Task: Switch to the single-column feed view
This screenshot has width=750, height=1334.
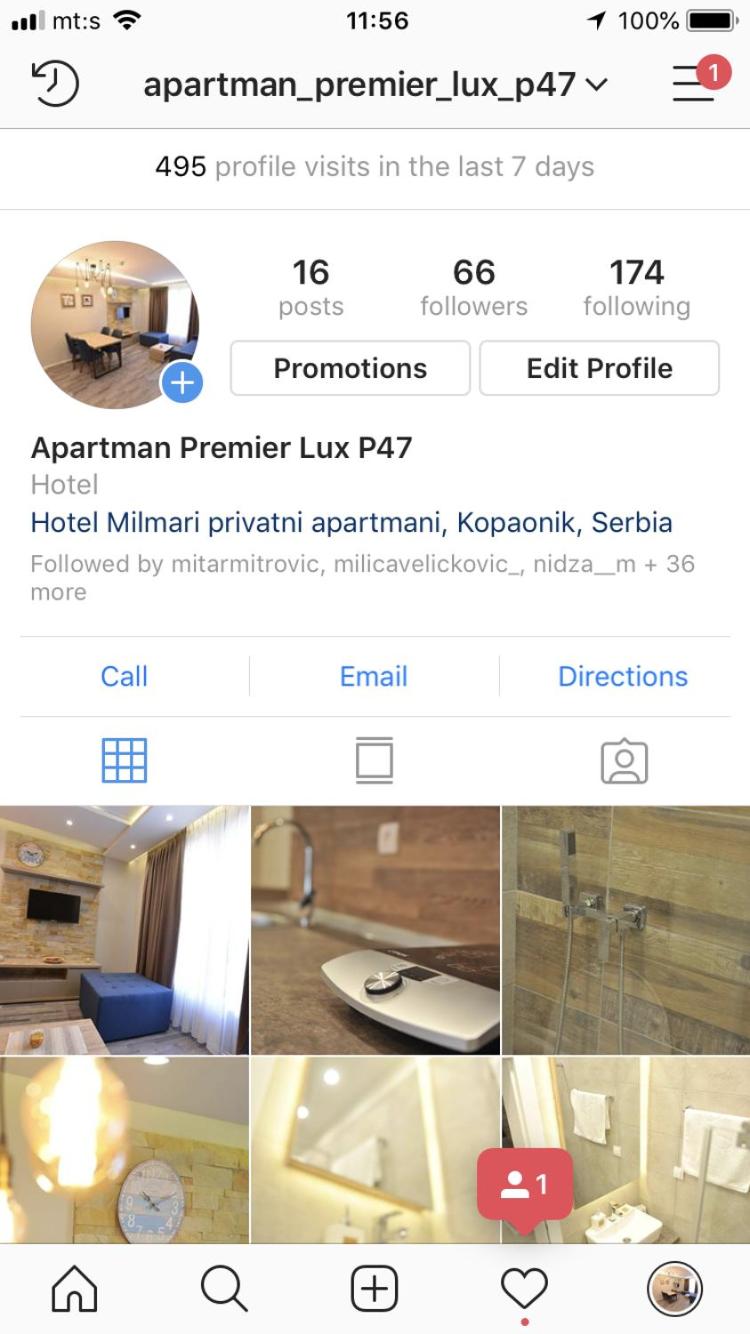Action: tap(374, 761)
